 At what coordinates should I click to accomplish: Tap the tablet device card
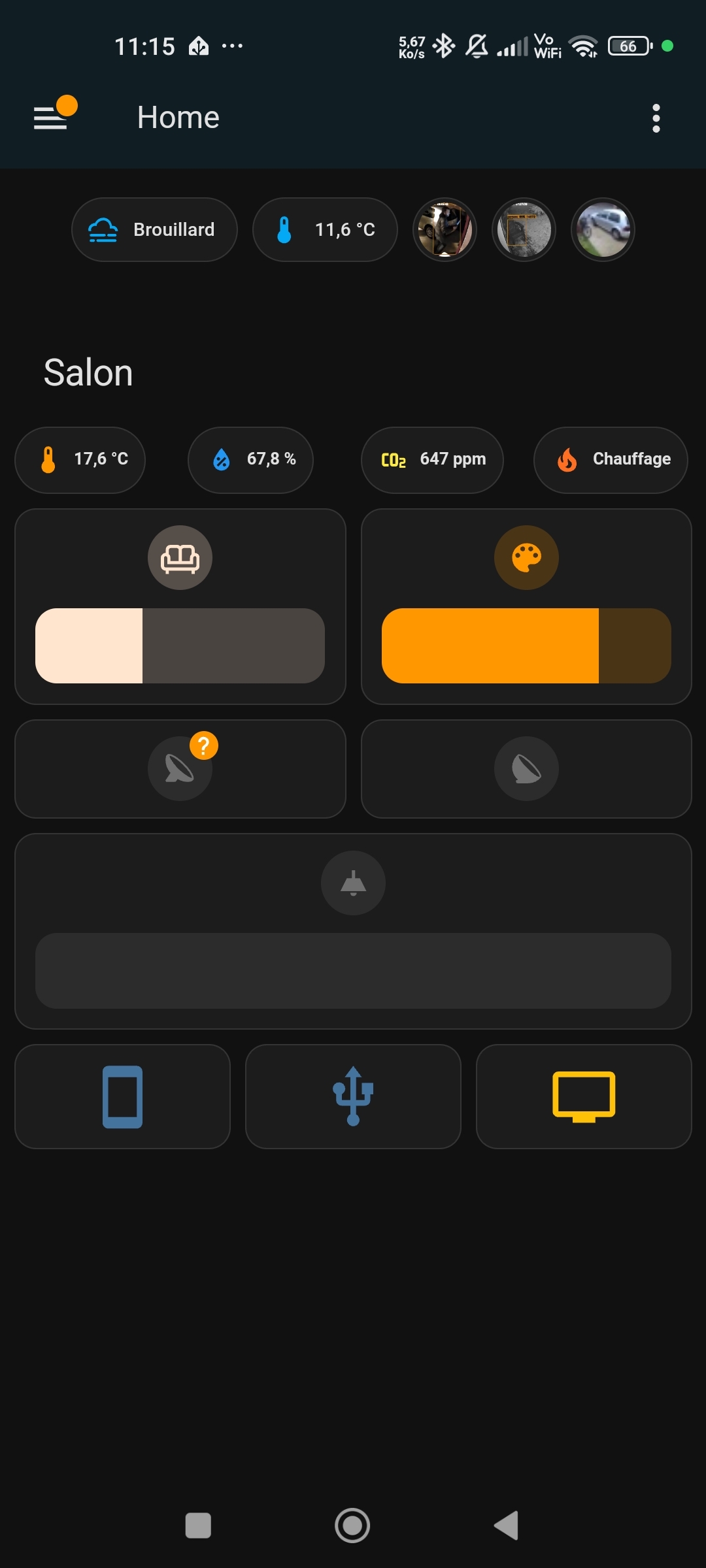[122, 1096]
